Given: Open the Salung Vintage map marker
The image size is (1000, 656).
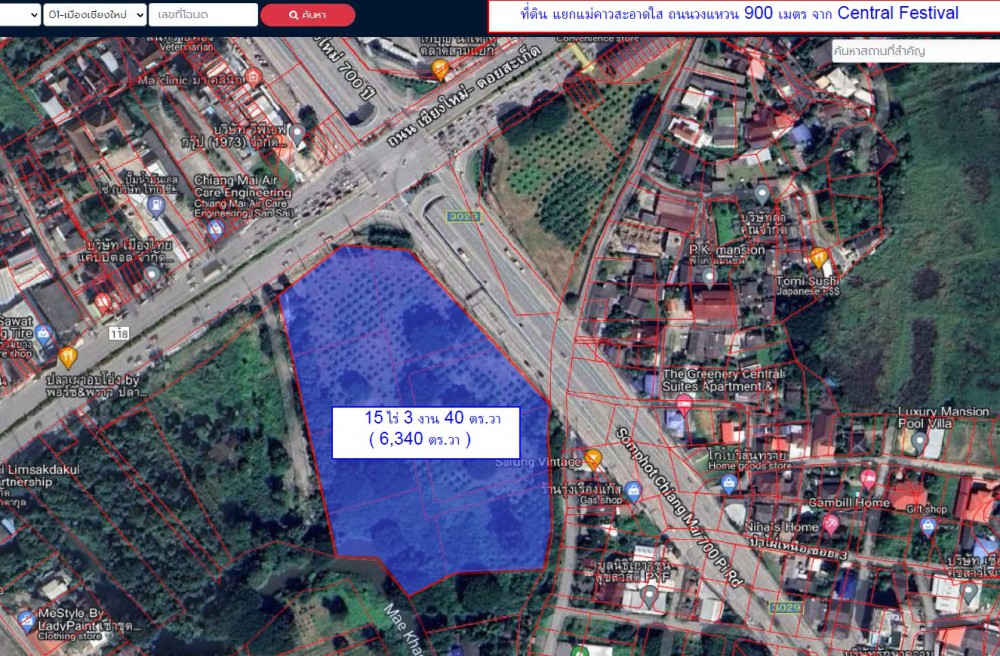Looking at the screenshot, I should point(593,460).
